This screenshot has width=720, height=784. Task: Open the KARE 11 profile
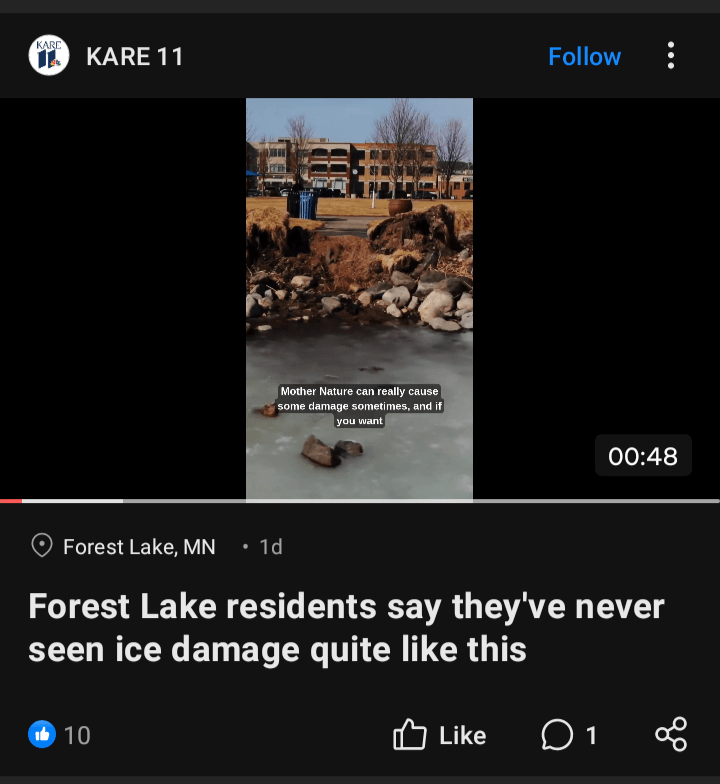click(135, 56)
